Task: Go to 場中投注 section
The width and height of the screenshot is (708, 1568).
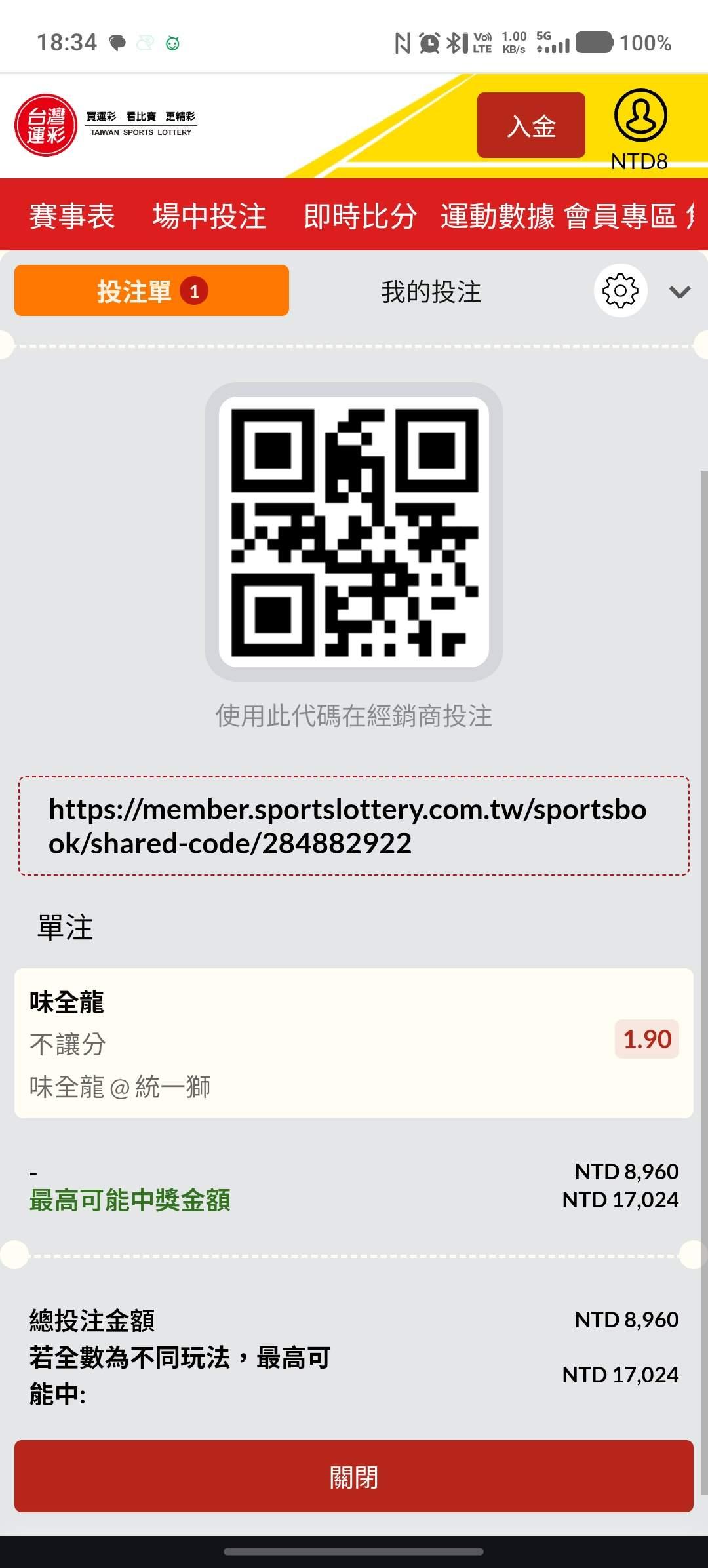Action: 209,216
